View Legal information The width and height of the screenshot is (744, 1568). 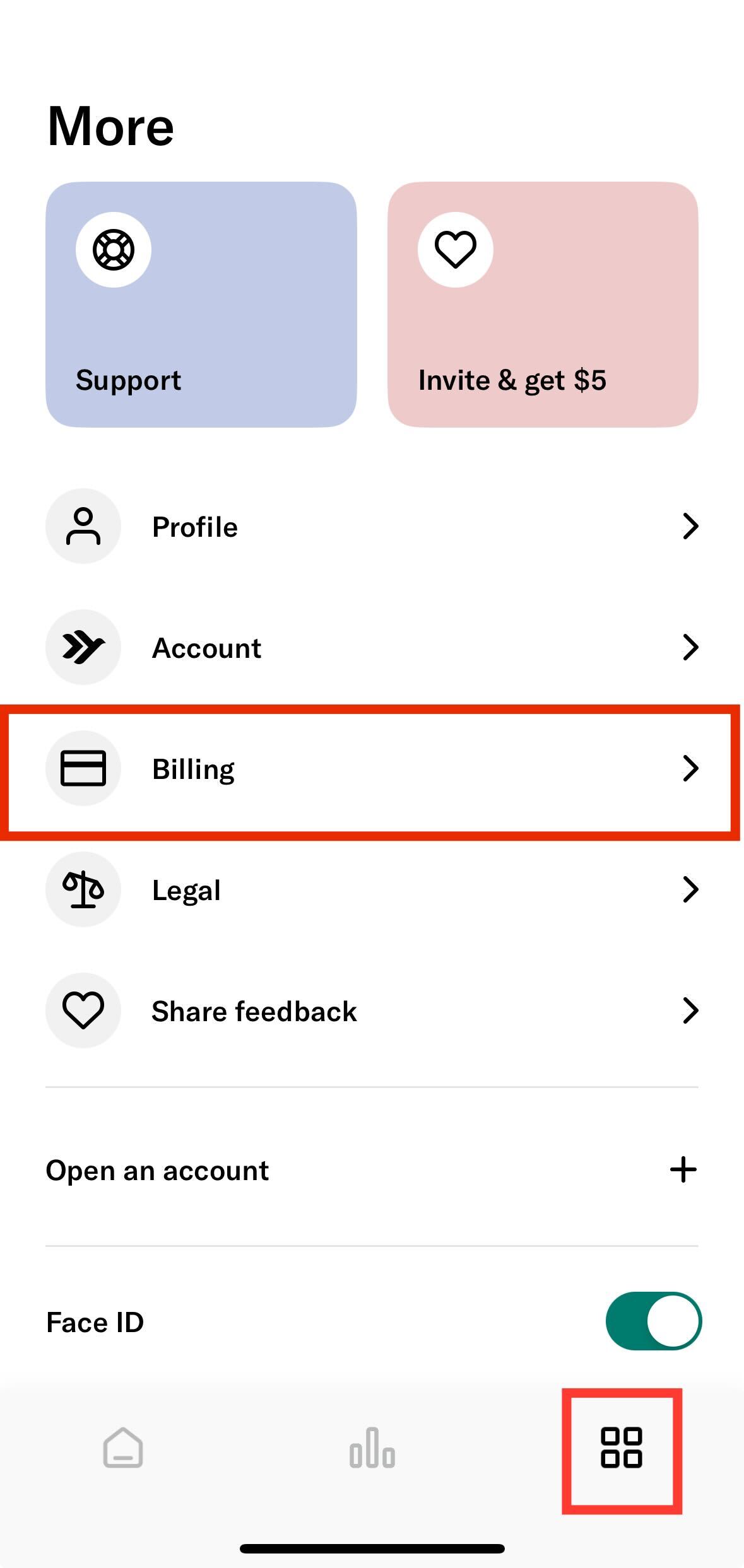point(372,889)
